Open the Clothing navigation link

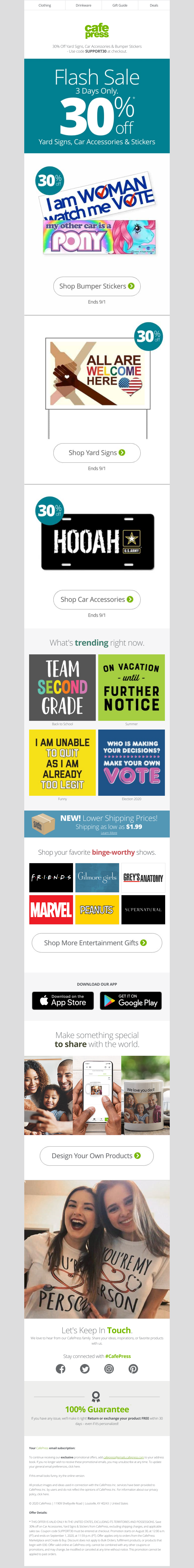tap(44, 5)
